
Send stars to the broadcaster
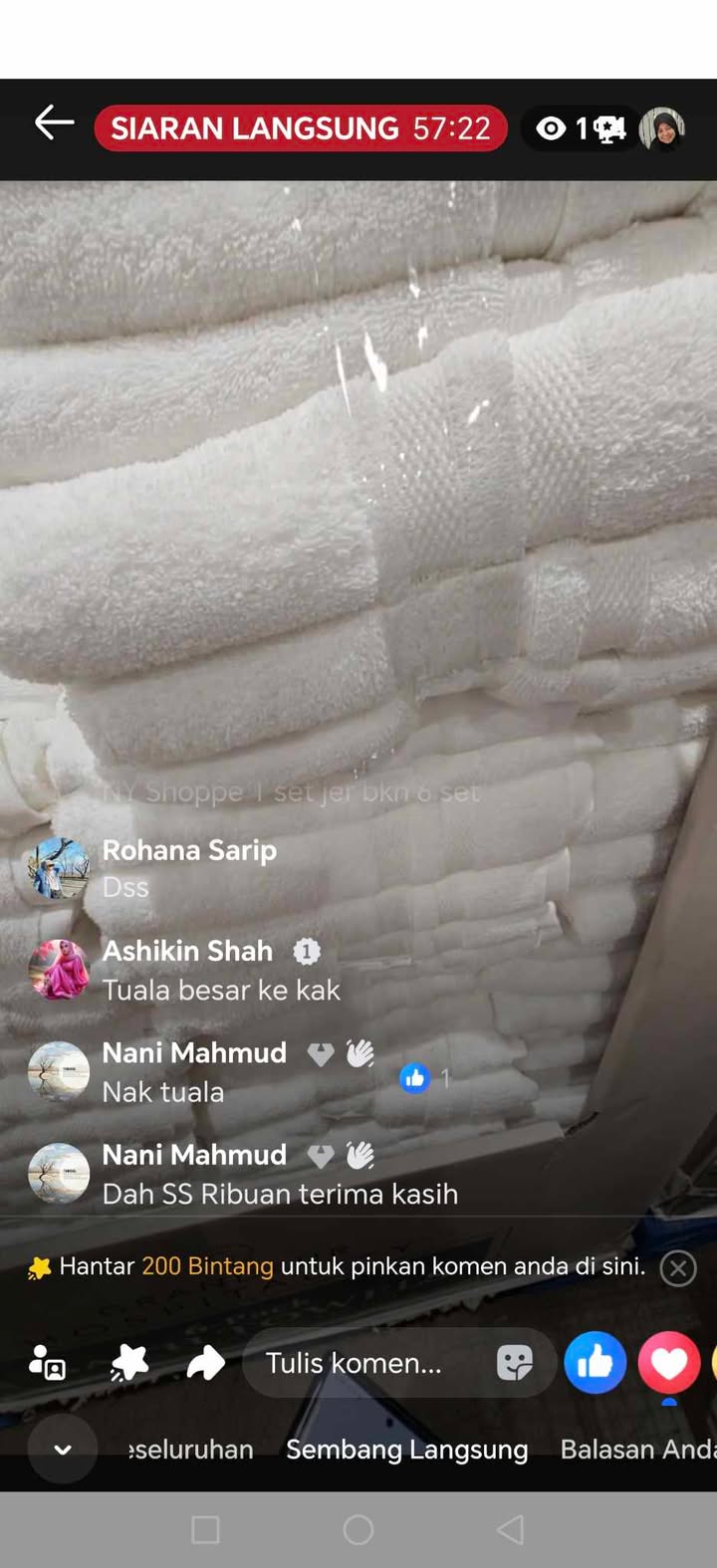click(x=129, y=1363)
